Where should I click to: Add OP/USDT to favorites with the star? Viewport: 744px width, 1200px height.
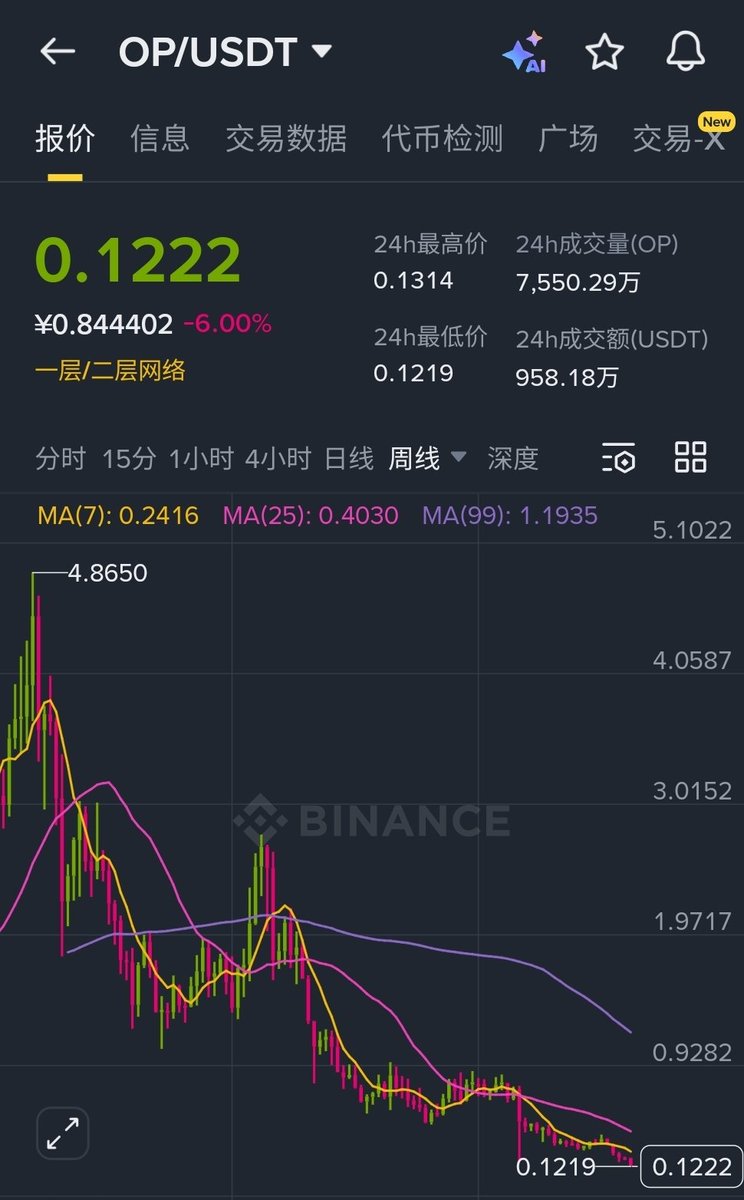605,52
